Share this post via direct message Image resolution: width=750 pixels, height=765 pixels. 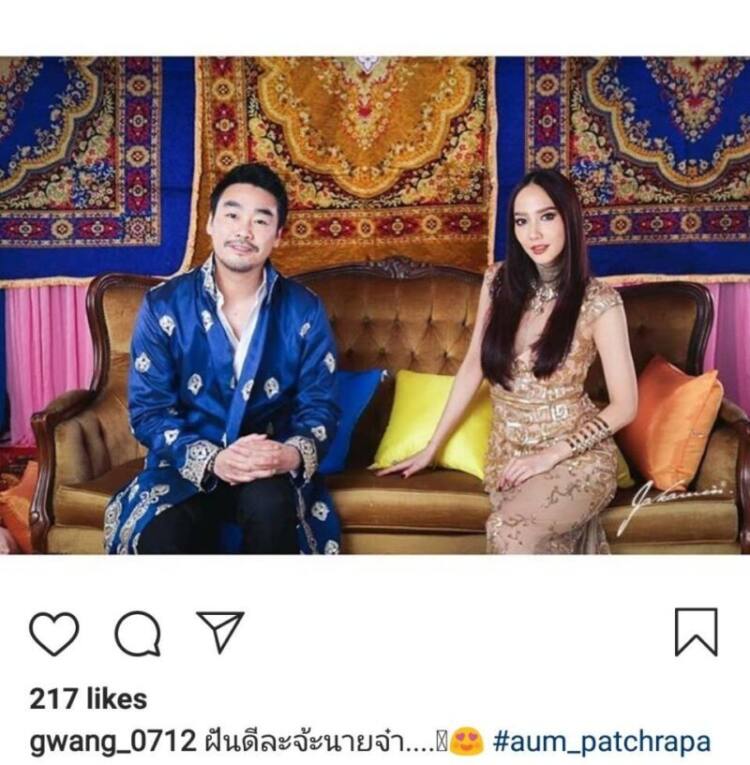220,632
